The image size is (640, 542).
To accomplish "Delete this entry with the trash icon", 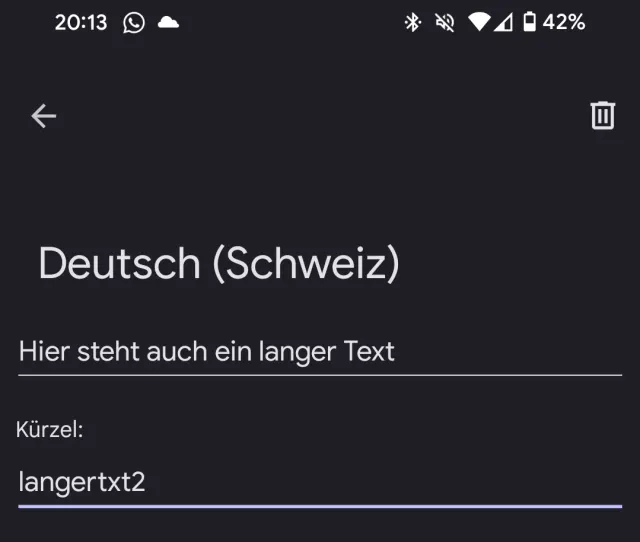I will point(602,116).
